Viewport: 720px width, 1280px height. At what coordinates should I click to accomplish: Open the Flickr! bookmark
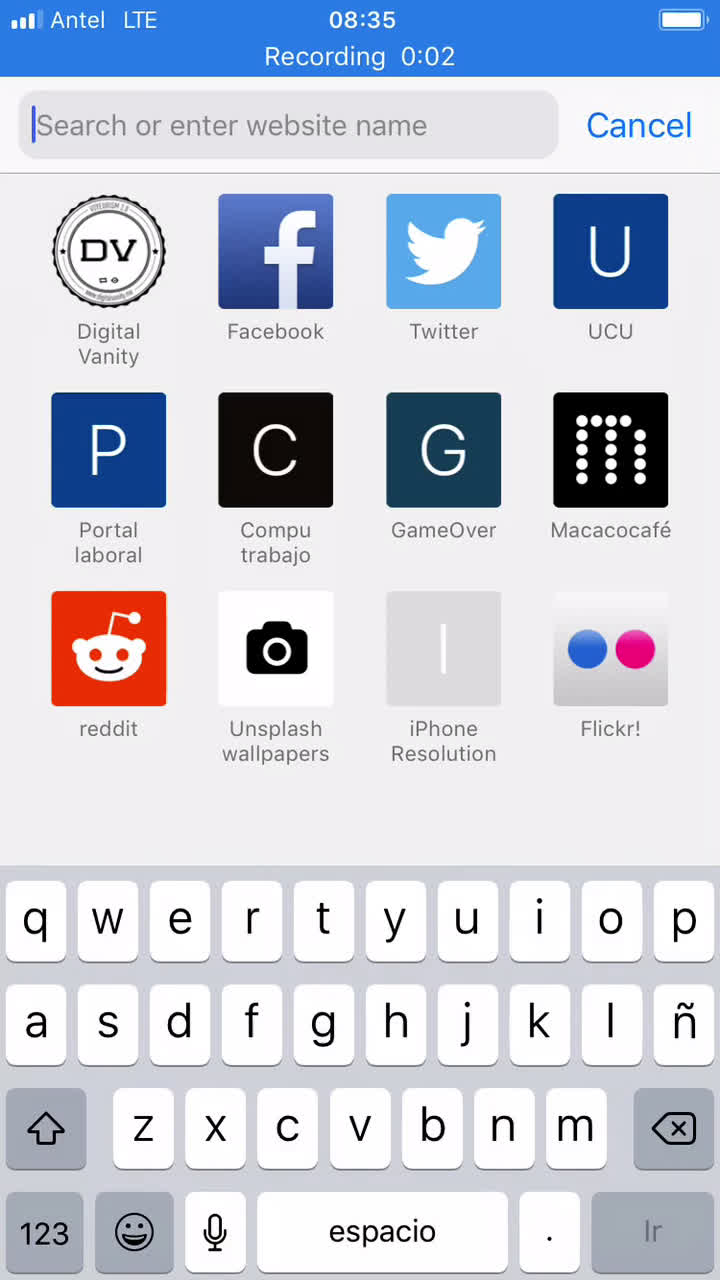610,648
